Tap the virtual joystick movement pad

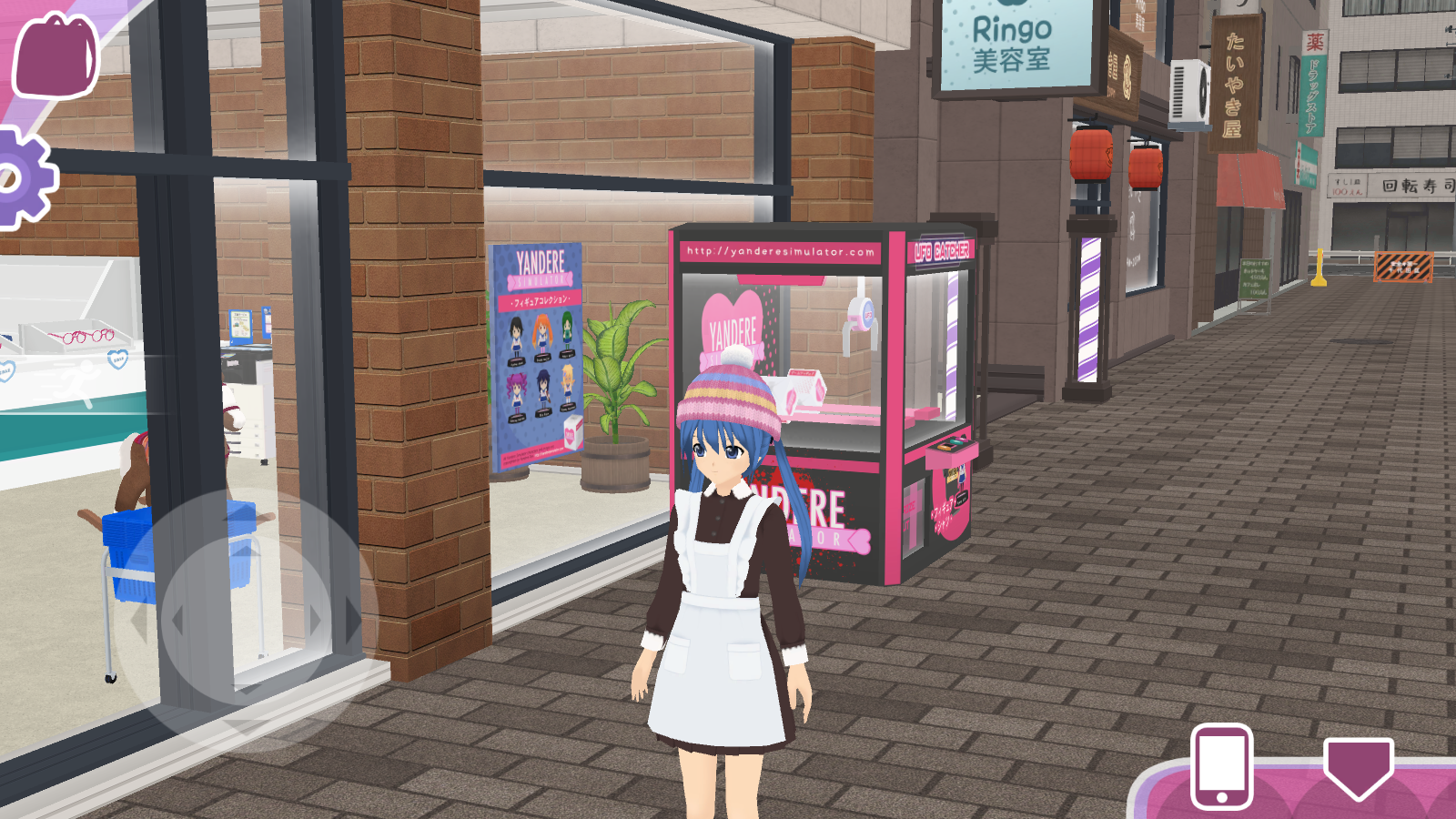pos(246,621)
